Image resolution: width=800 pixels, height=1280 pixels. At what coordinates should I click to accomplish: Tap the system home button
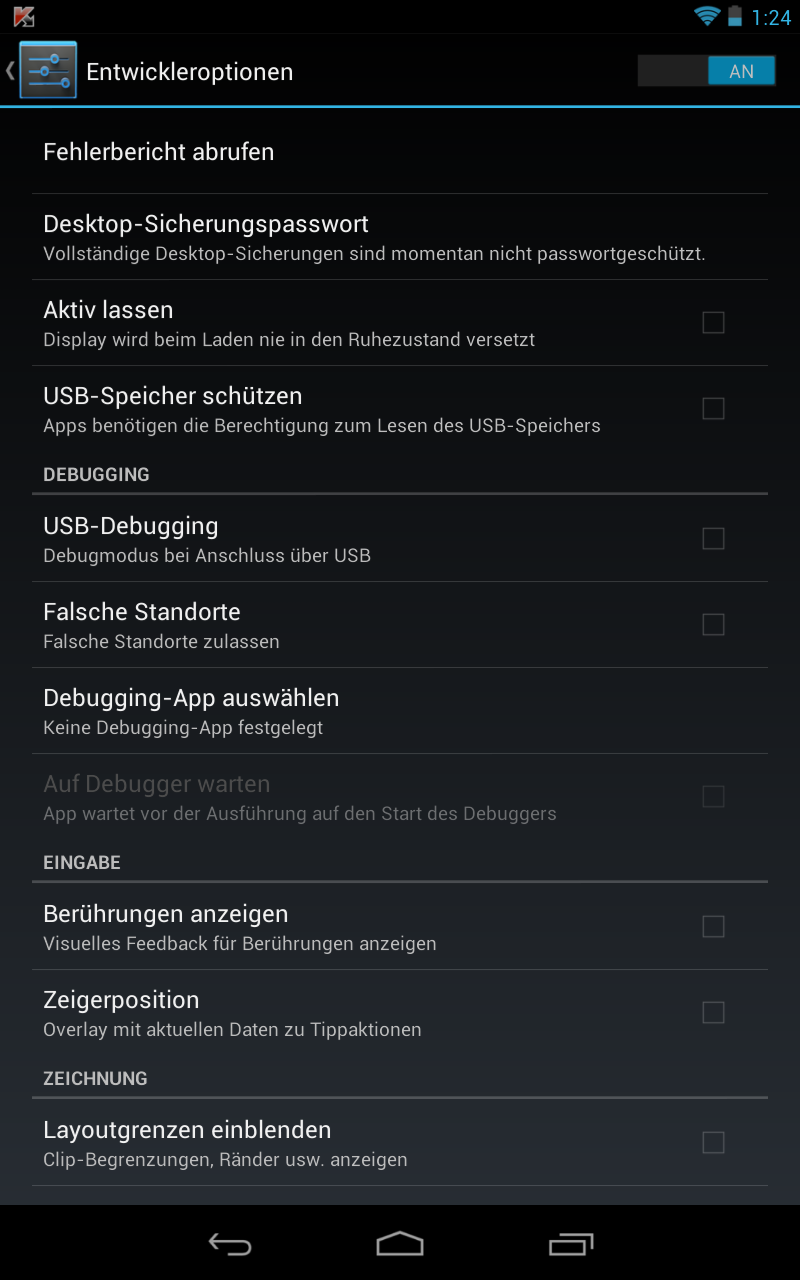tap(400, 1243)
